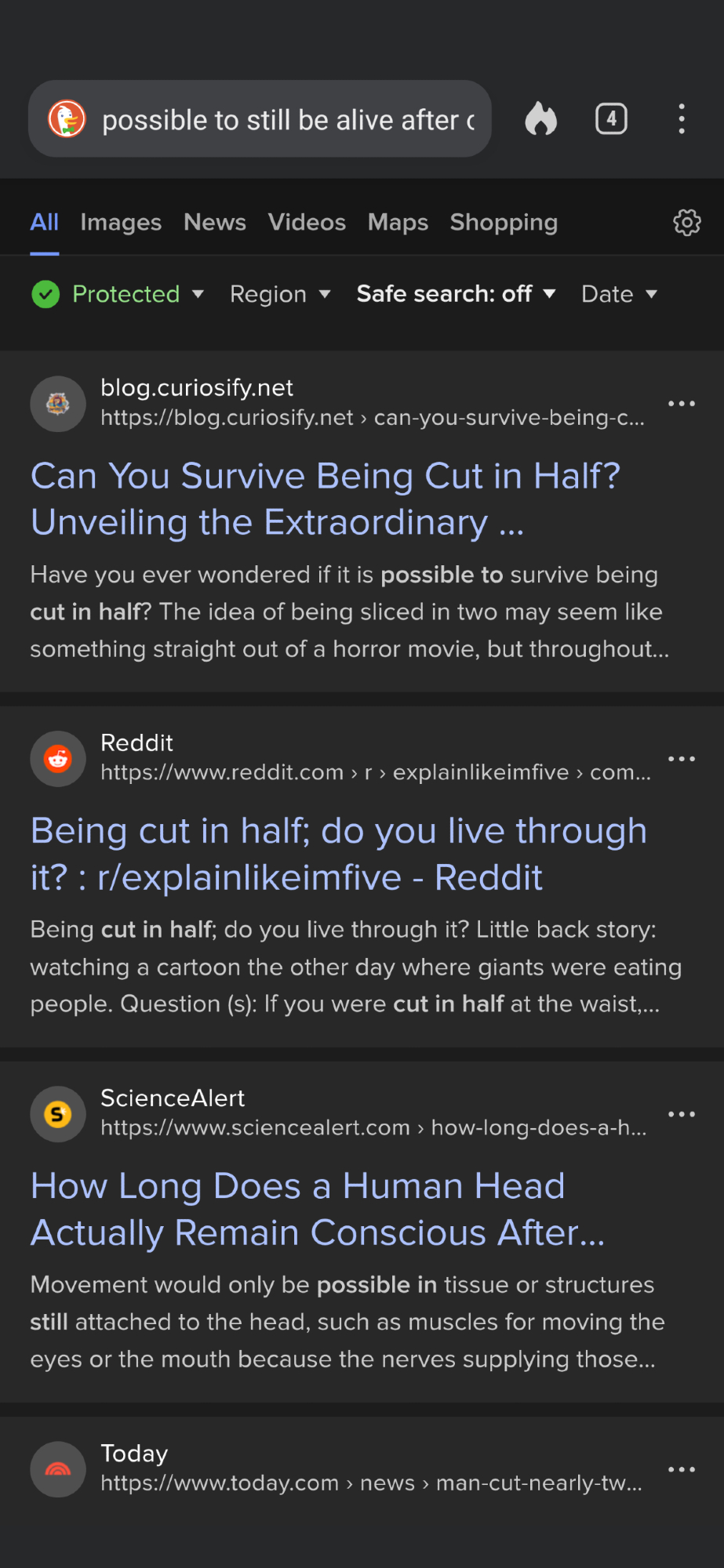This screenshot has height=1568, width=724.
Task: Switch to the Shopping tab
Action: click(x=504, y=223)
